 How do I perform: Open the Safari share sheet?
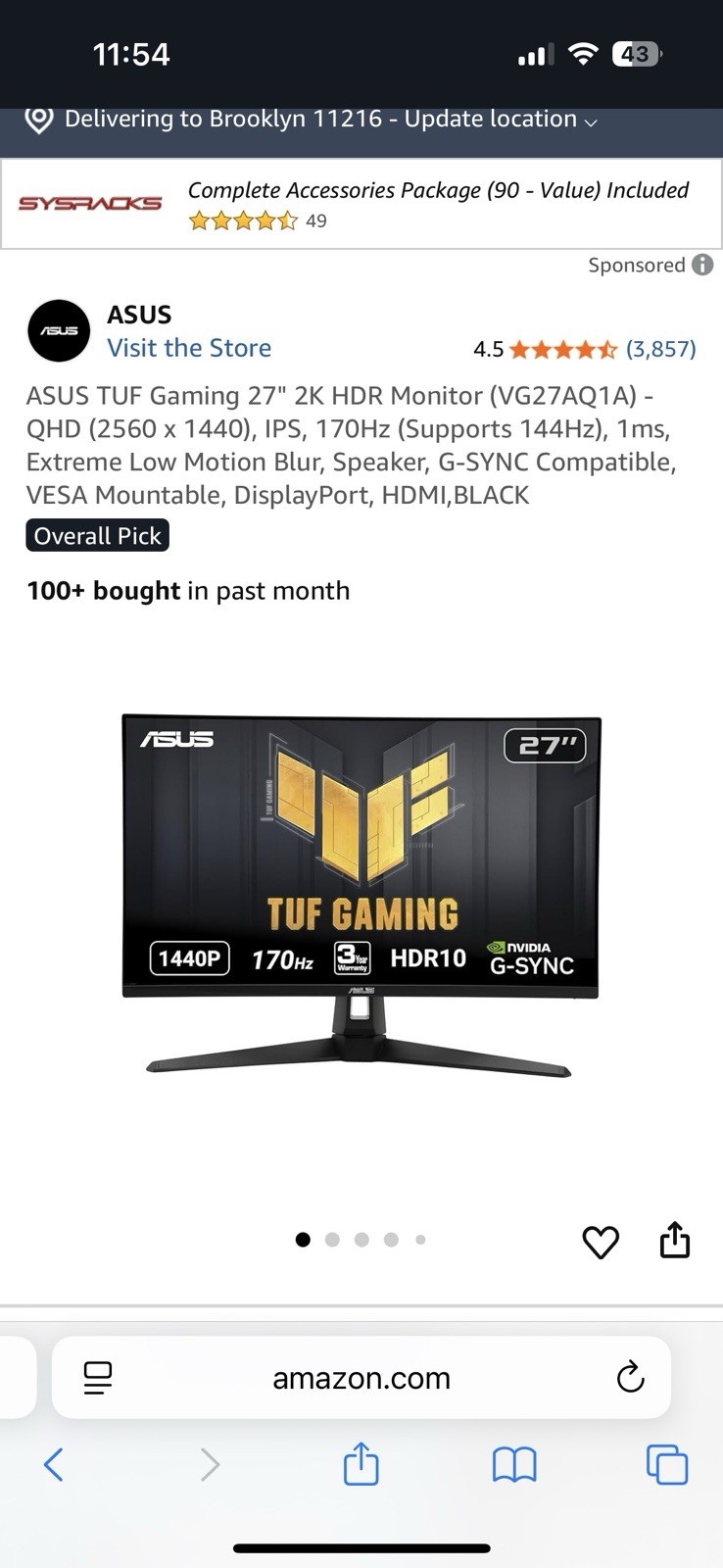(361, 1465)
